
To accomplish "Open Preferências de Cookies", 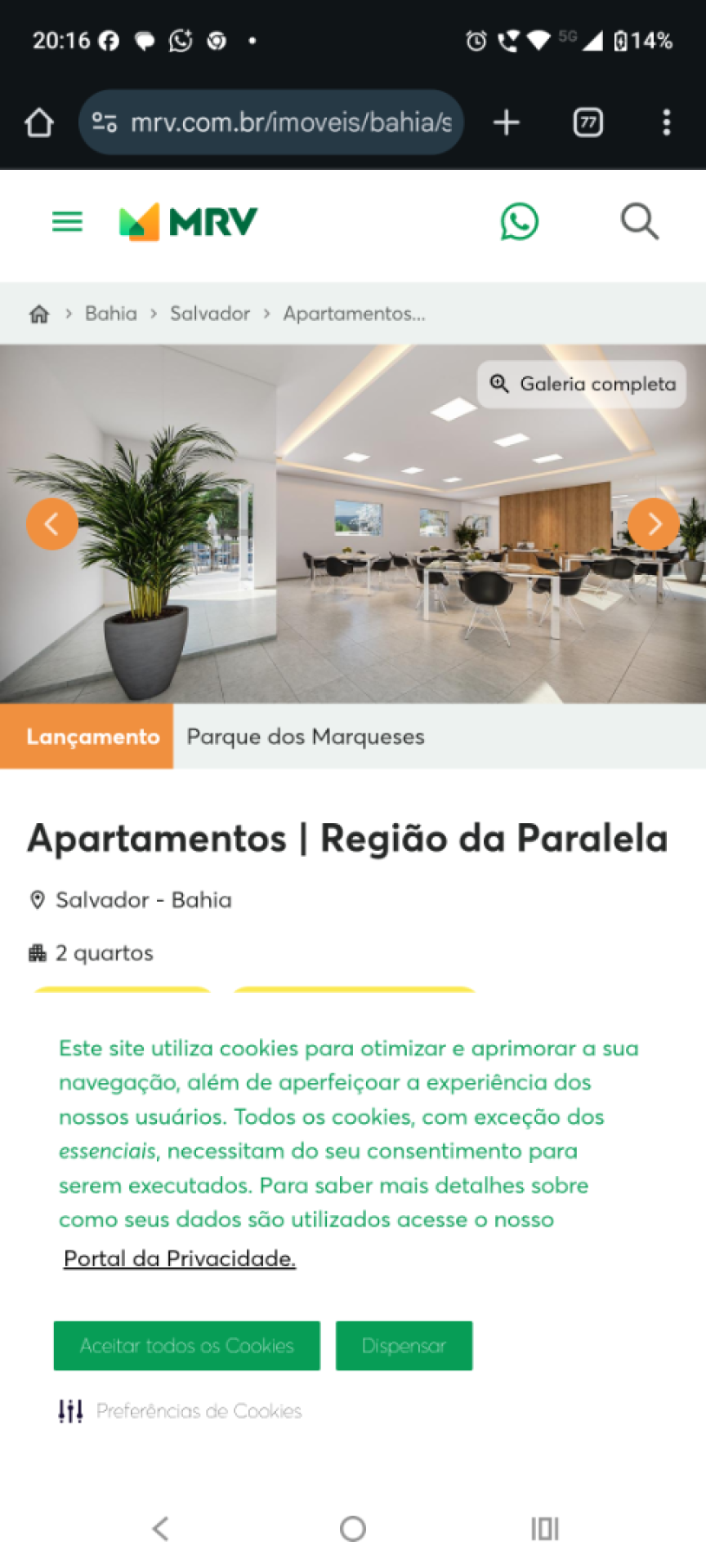I will tap(180, 1411).
